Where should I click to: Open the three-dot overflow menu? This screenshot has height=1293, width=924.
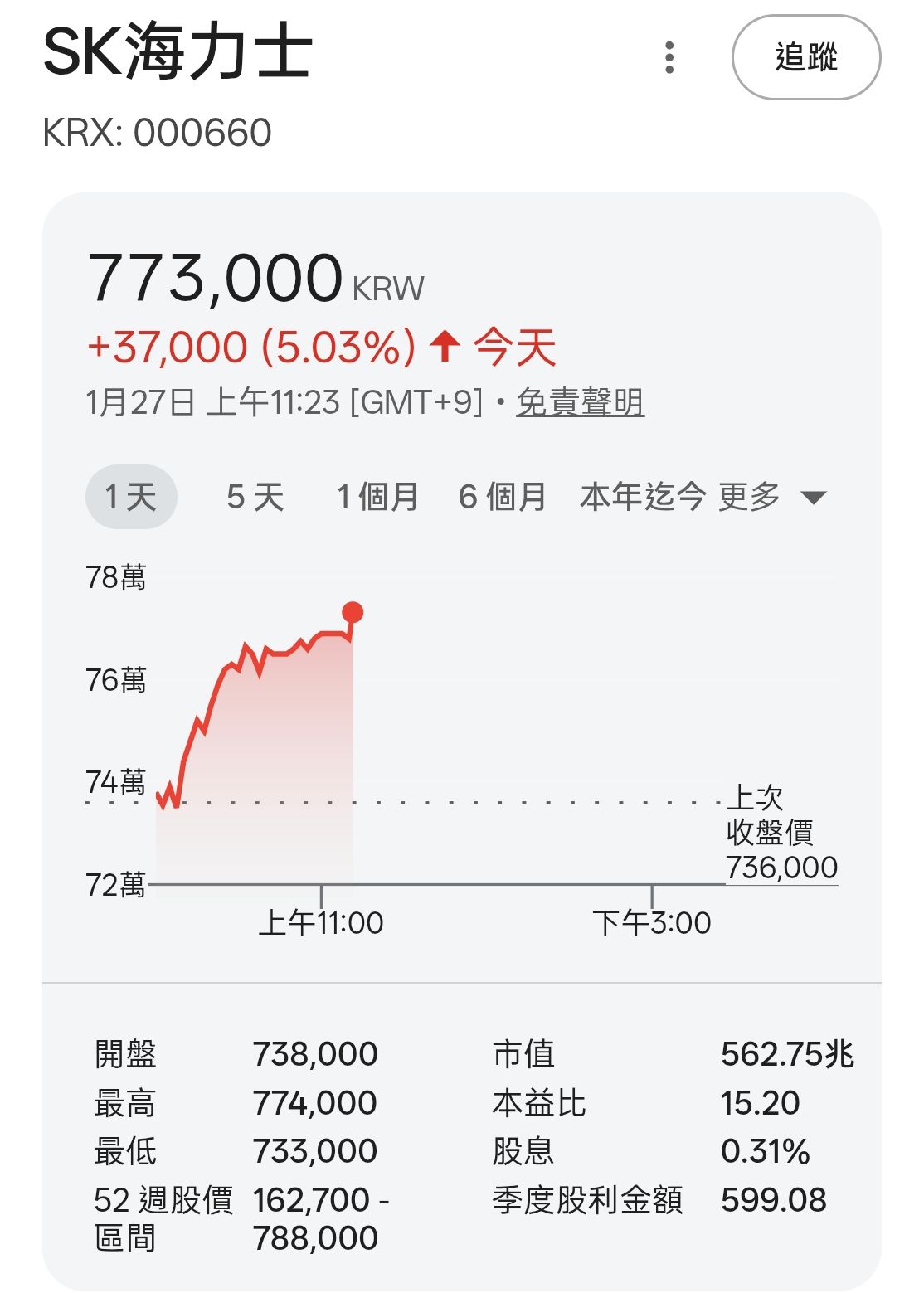tap(669, 58)
